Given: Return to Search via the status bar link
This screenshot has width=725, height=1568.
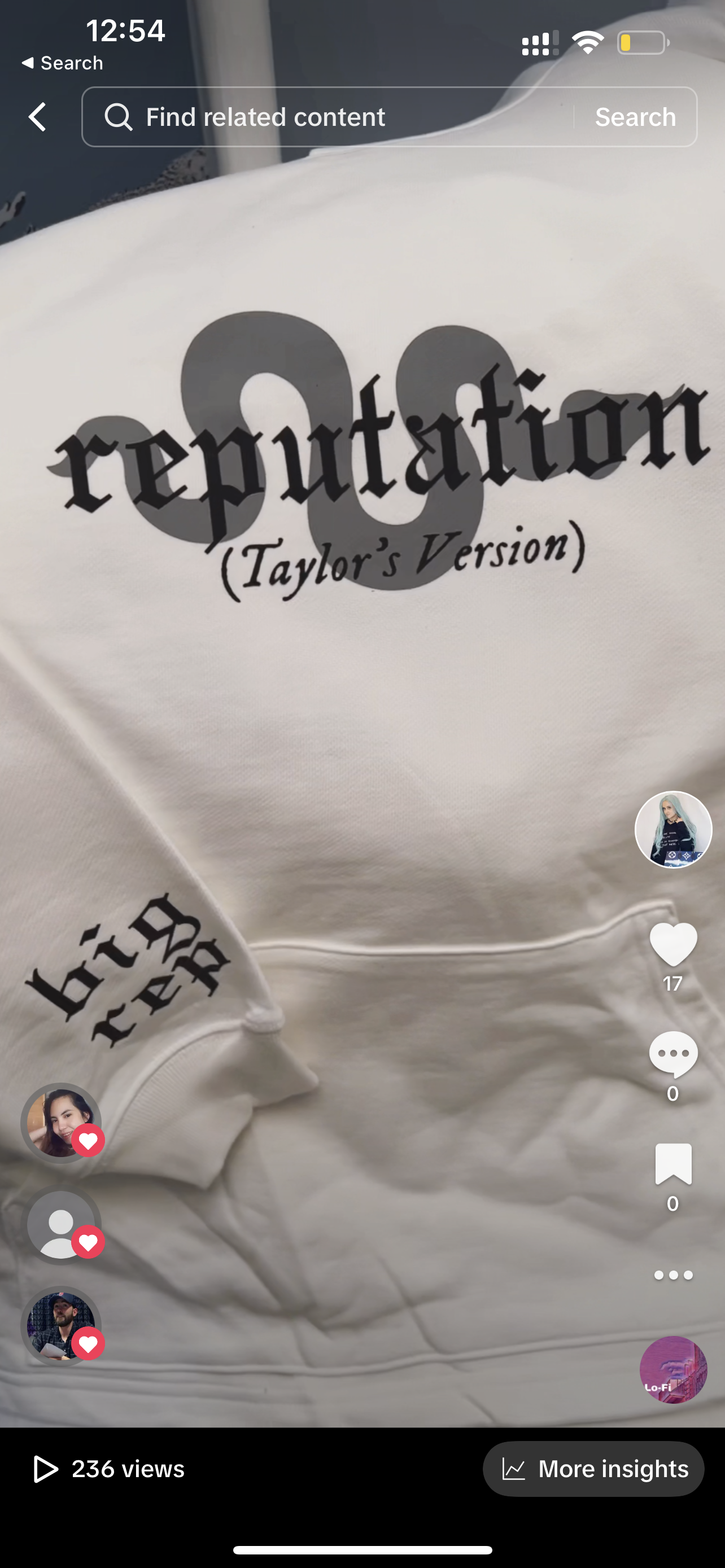Looking at the screenshot, I should click(62, 63).
